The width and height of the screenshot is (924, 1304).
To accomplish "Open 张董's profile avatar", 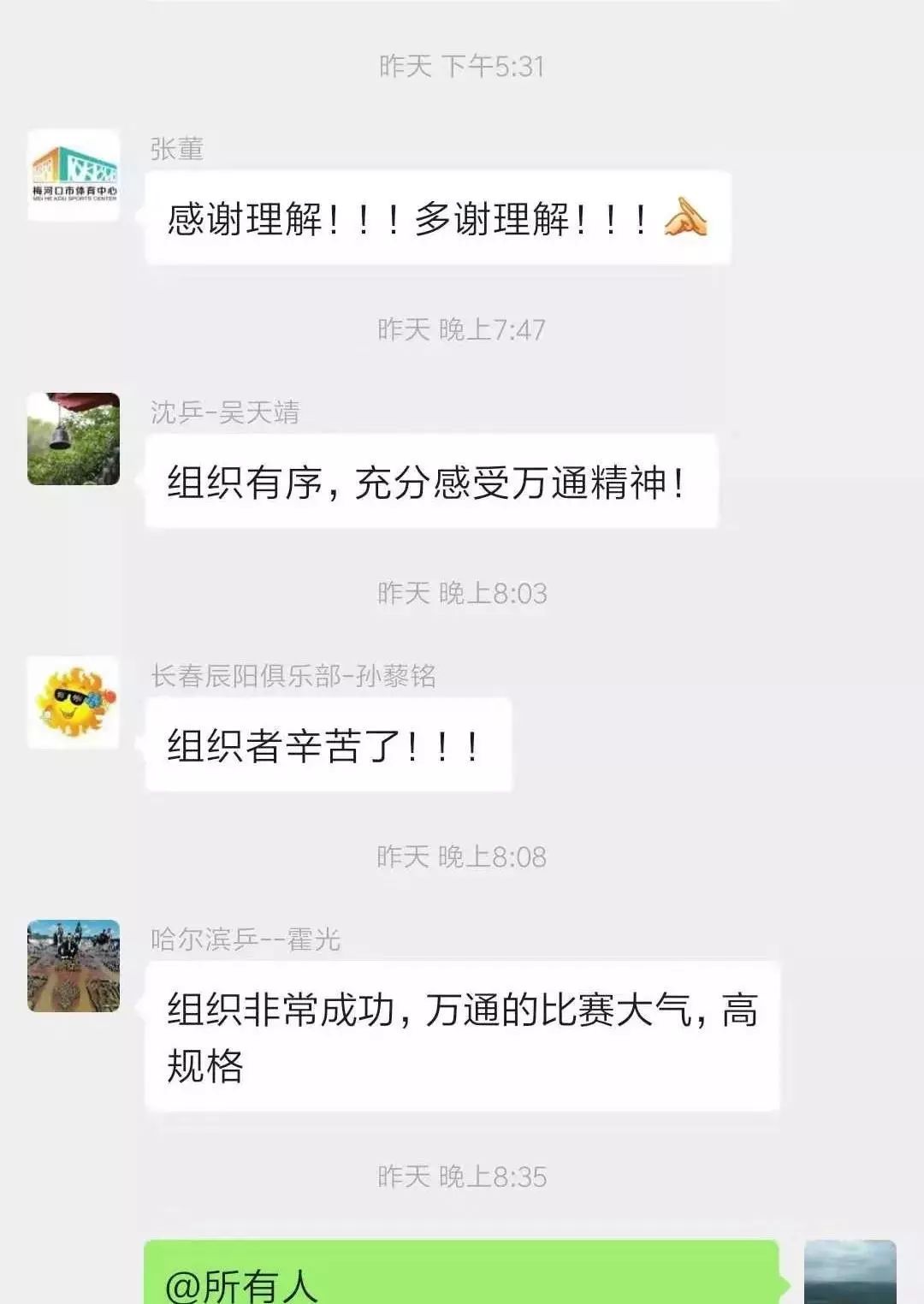I will (74, 175).
